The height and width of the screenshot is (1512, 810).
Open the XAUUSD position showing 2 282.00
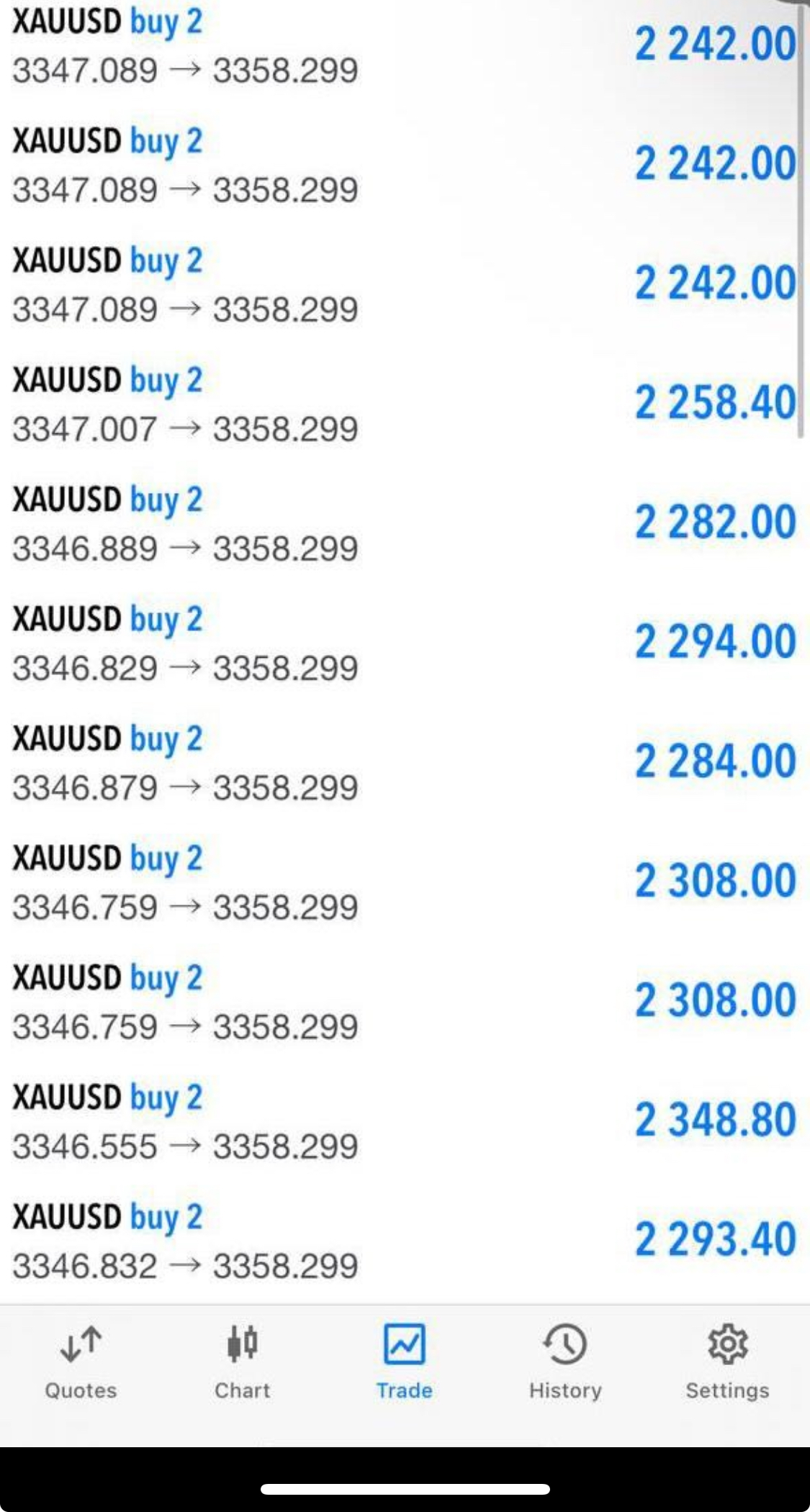pos(403,523)
